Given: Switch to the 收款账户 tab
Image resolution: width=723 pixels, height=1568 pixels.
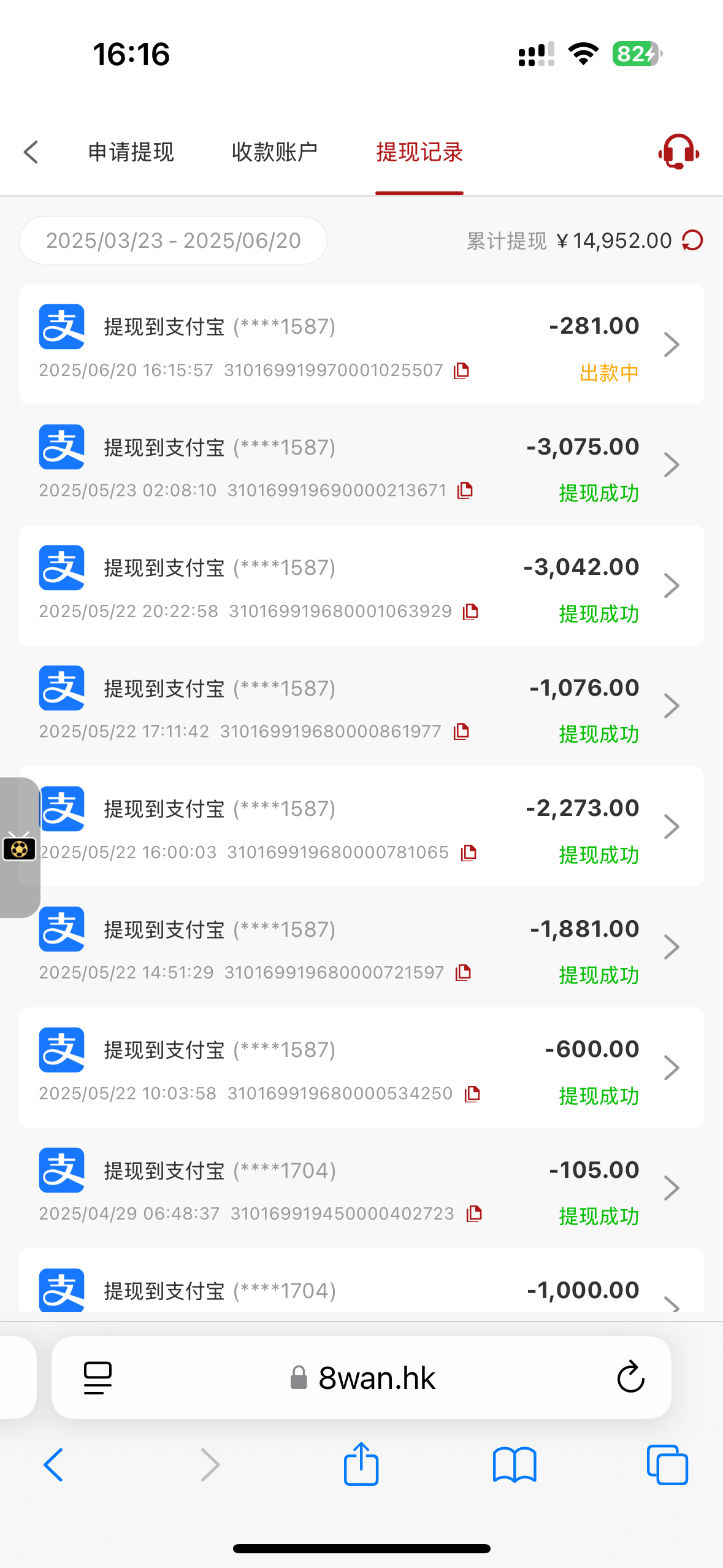Looking at the screenshot, I should pyautogui.click(x=275, y=152).
